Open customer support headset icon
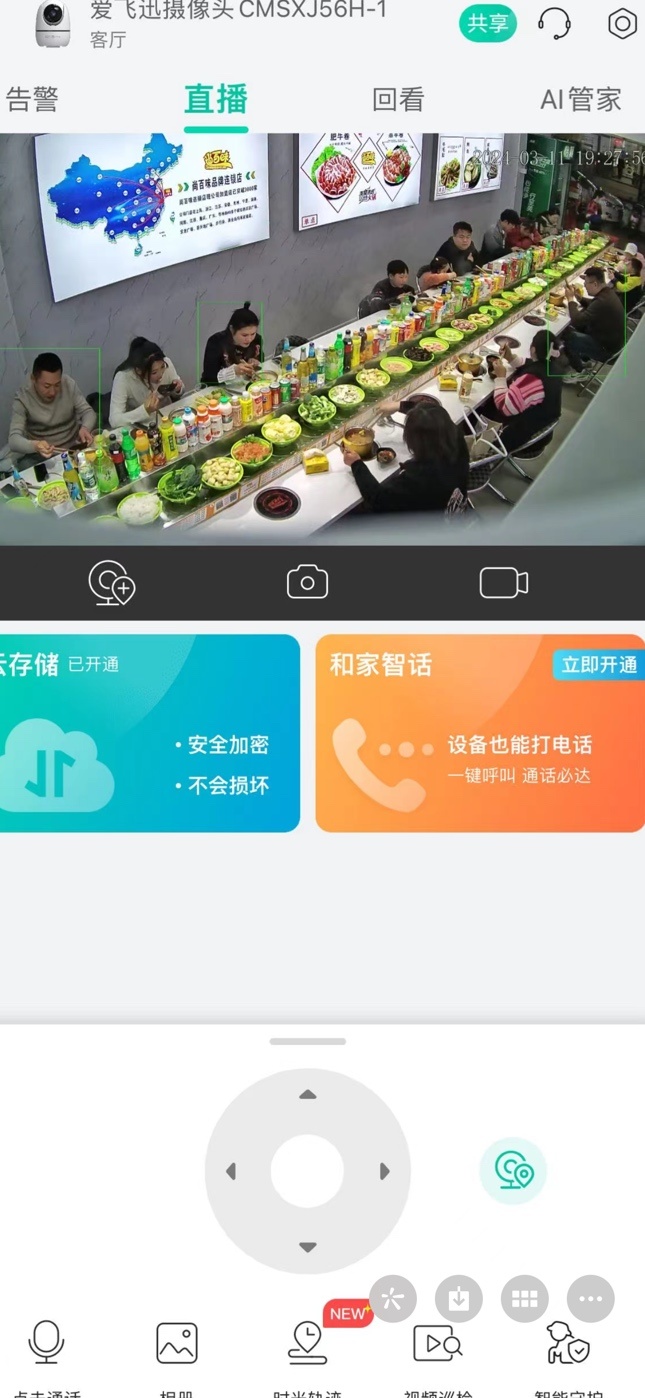This screenshot has width=645, height=1398. 554,23
